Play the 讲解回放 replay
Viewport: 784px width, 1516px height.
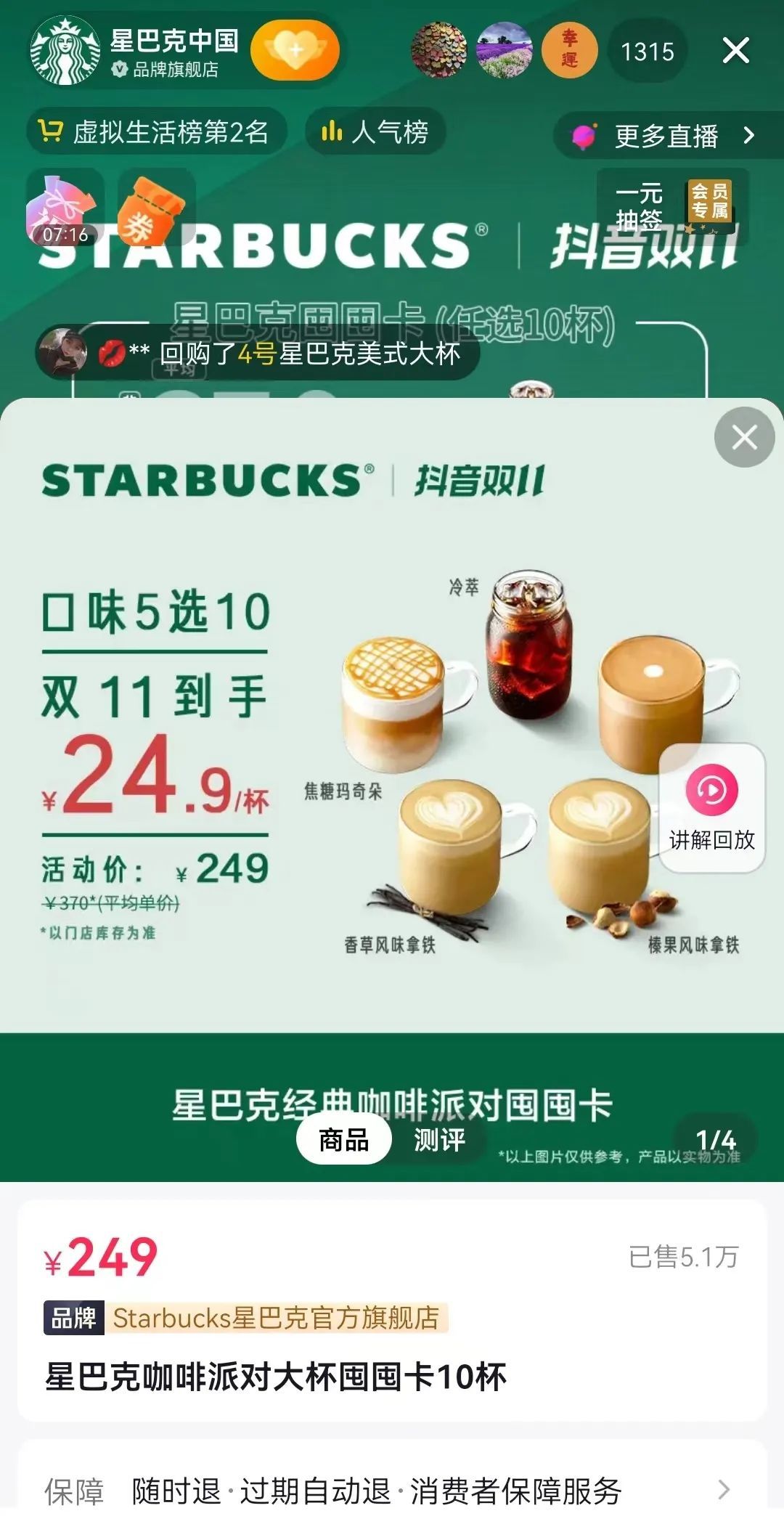point(711,807)
